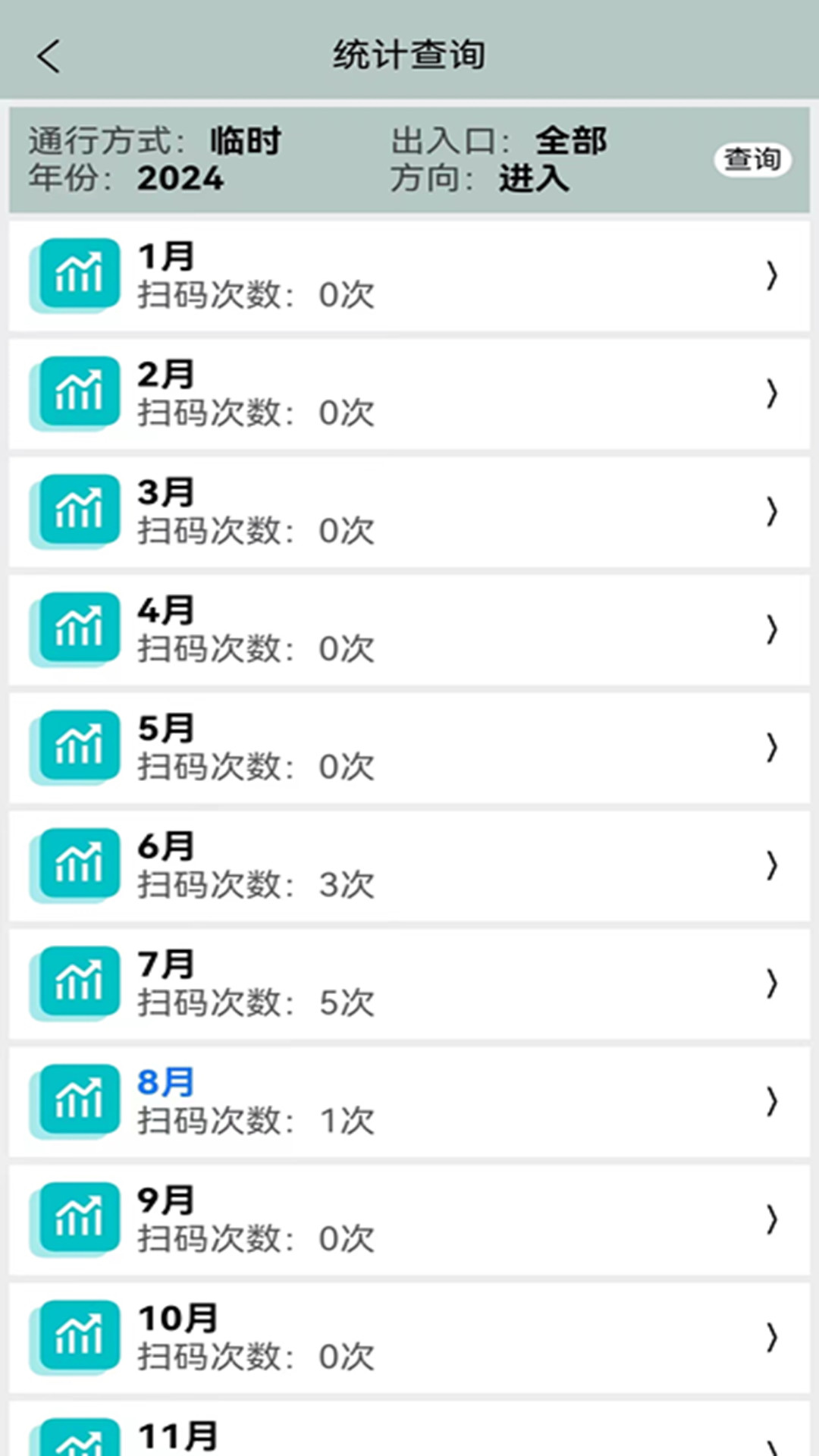Open the 10月 statistics entry
Image resolution: width=819 pixels, height=1456 pixels.
(x=409, y=1338)
